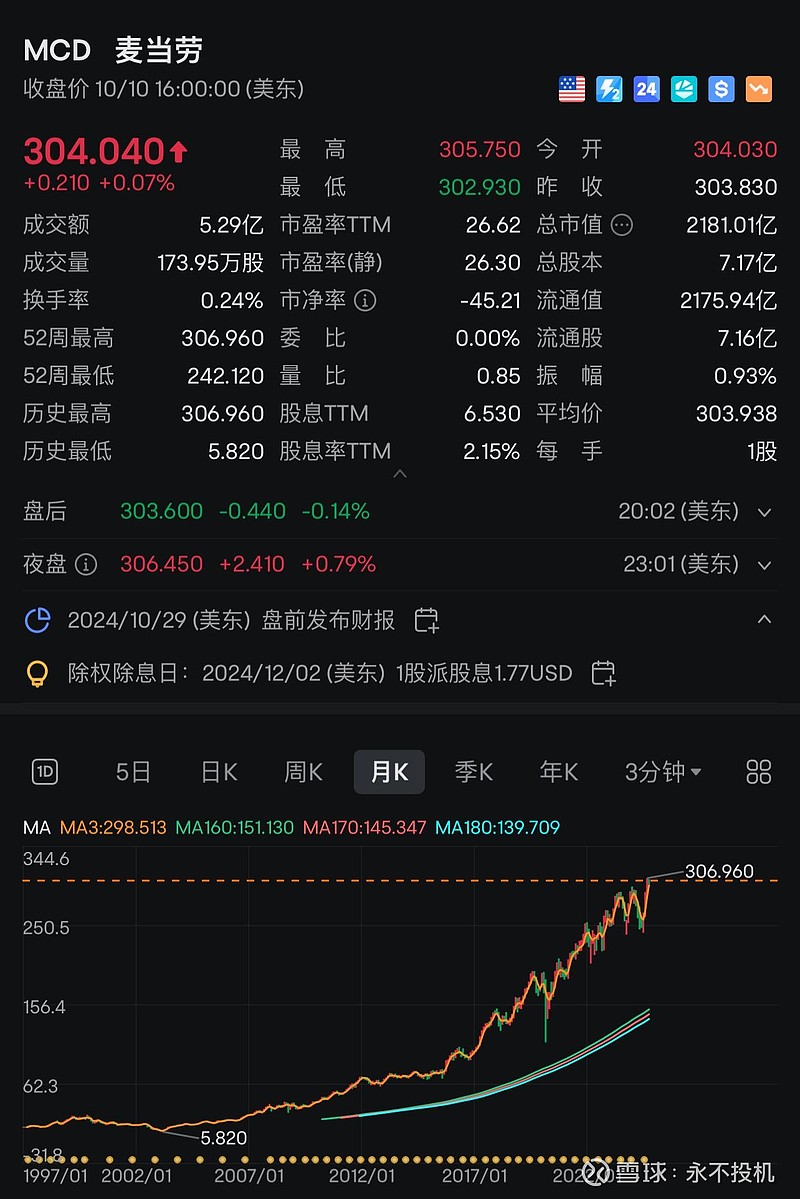Click the calendar icon beside earnings date
The width and height of the screenshot is (800, 1199).
pyautogui.click(x=427, y=620)
